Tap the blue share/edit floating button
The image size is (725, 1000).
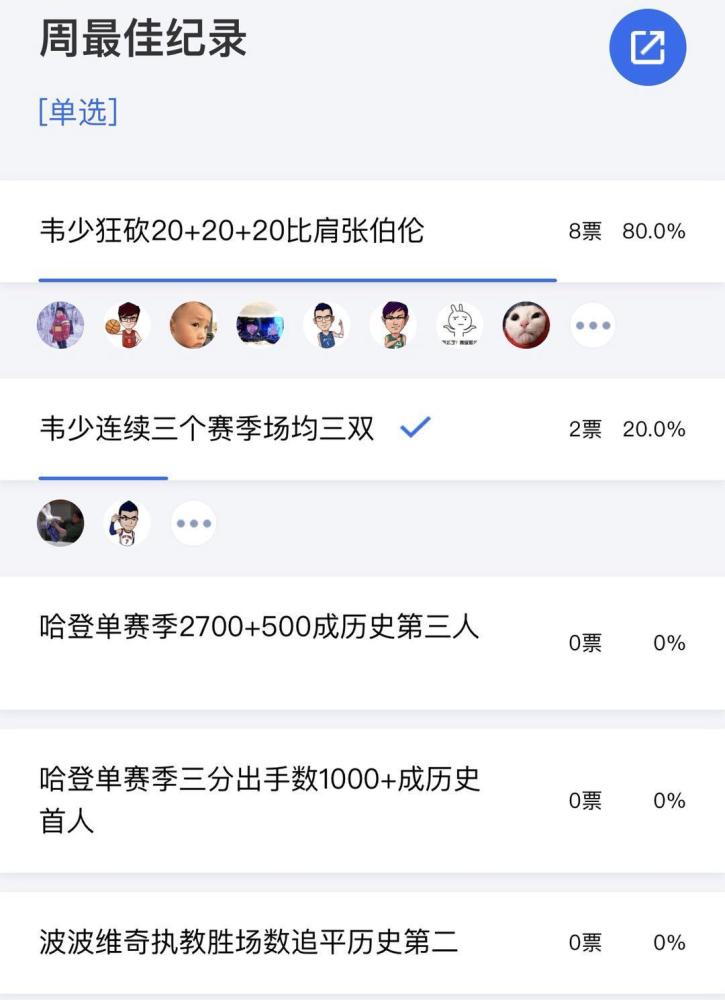[x=647, y=47]
